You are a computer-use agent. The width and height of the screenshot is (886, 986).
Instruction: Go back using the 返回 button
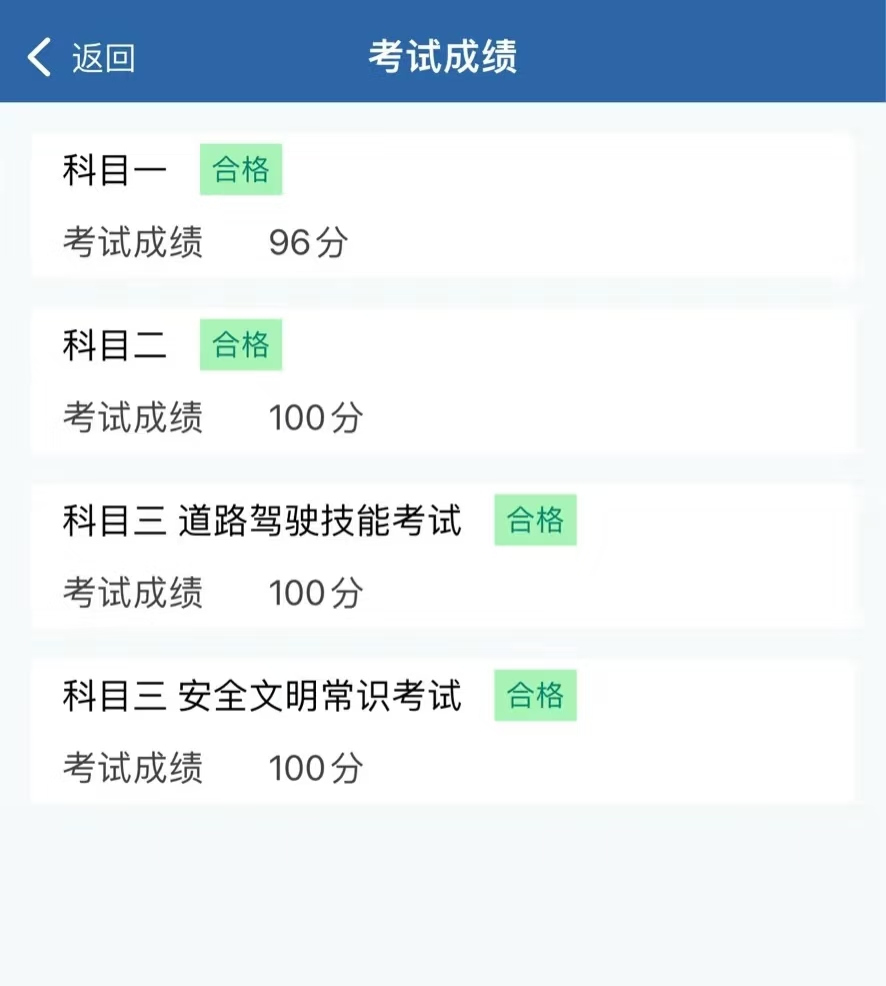(x=82, y=58)
